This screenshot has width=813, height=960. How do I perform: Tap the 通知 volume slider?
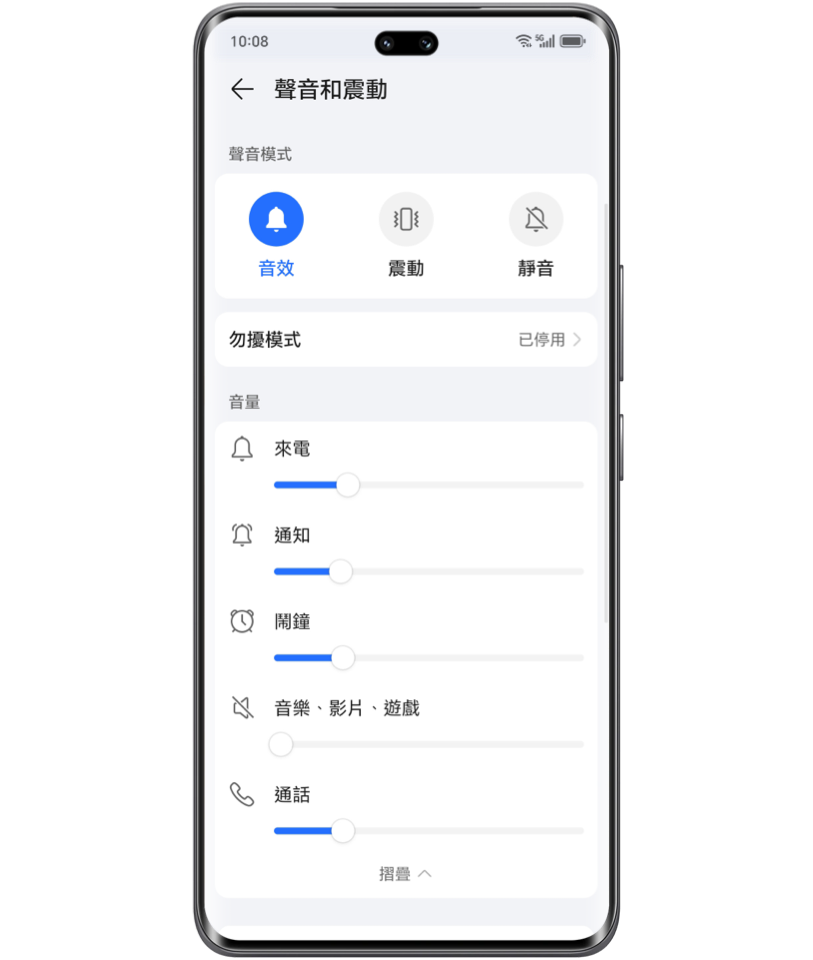341,572
